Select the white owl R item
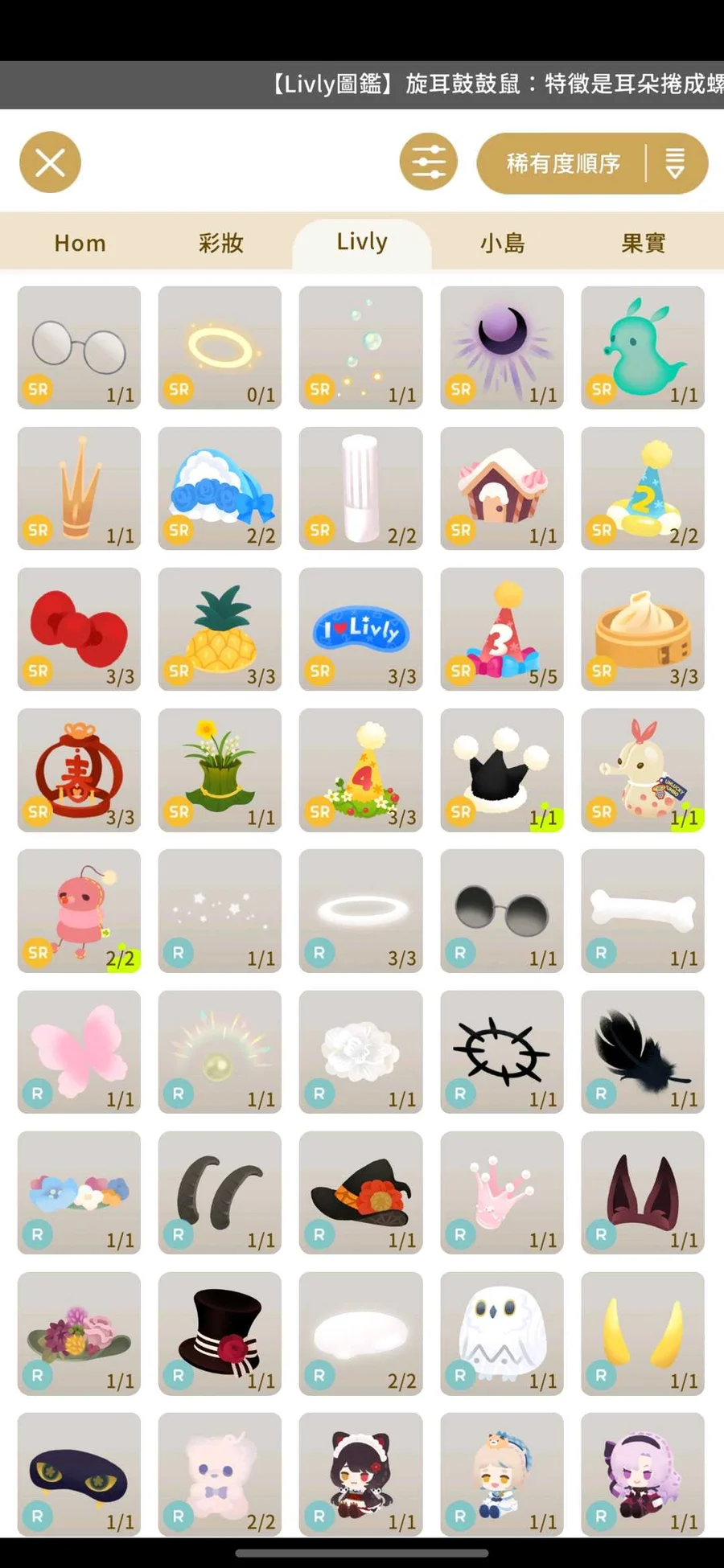Image resolution: width=724 pixels, height=1568 pixels. coord(502,1332)
